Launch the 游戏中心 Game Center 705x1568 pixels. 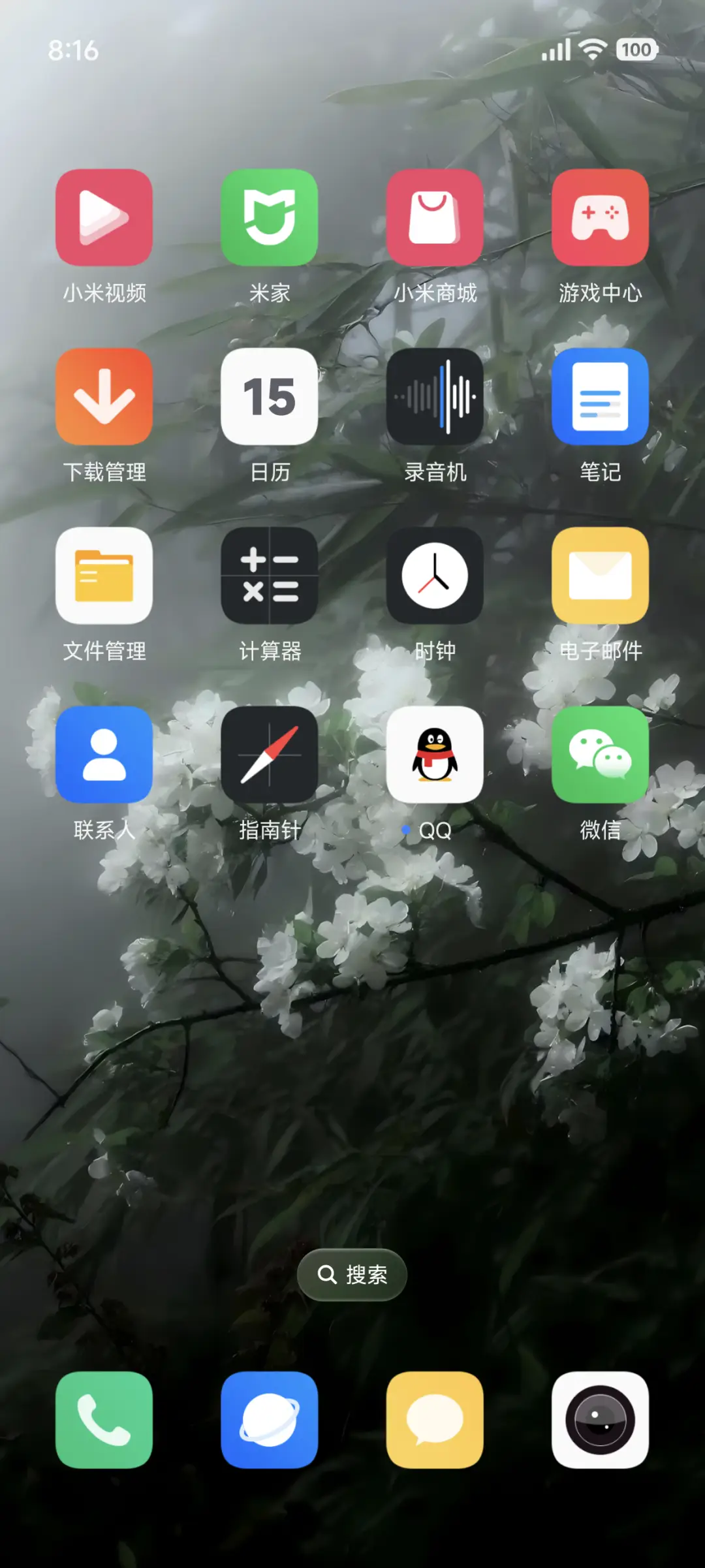pyautogui.click(x=601, y=218)
